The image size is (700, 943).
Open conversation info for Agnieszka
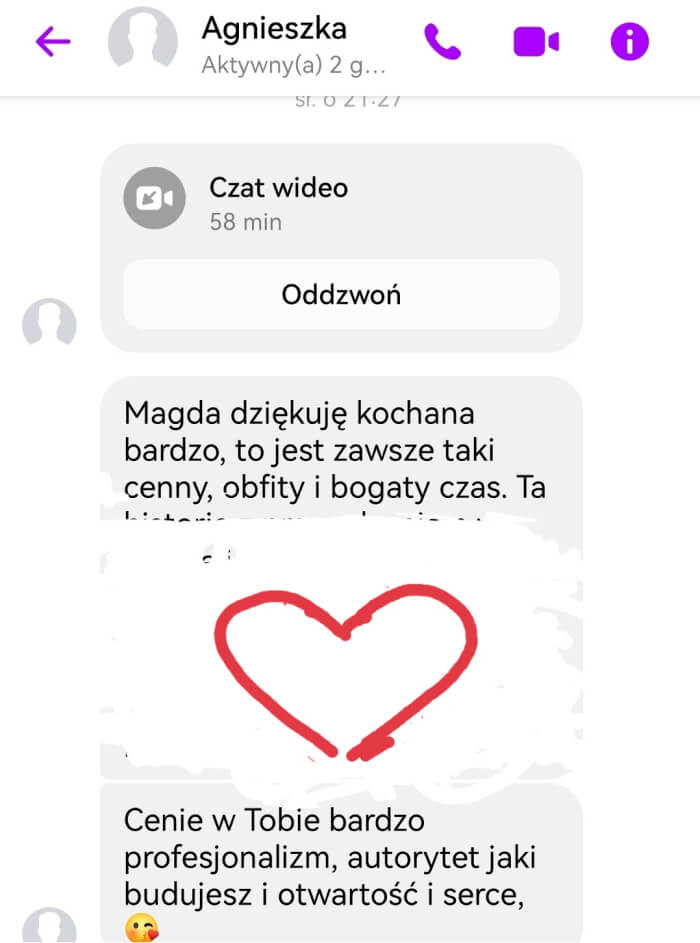click(x=630, y=41)
